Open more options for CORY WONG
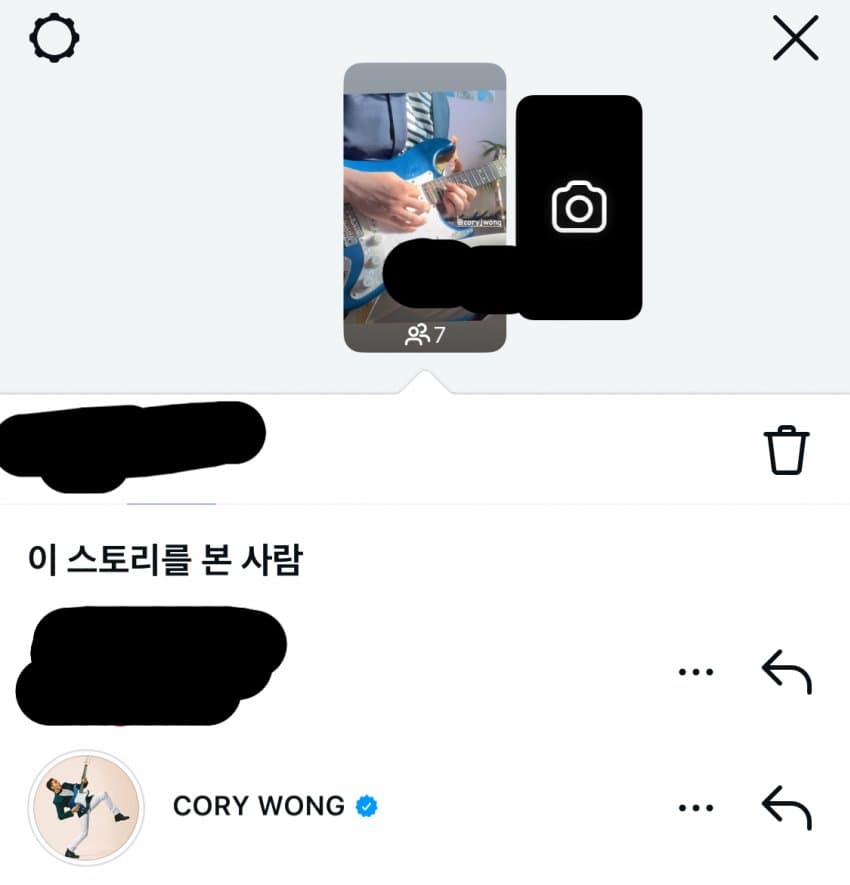Viewport: 850px width, 885px height. click(x=696, y=806)
